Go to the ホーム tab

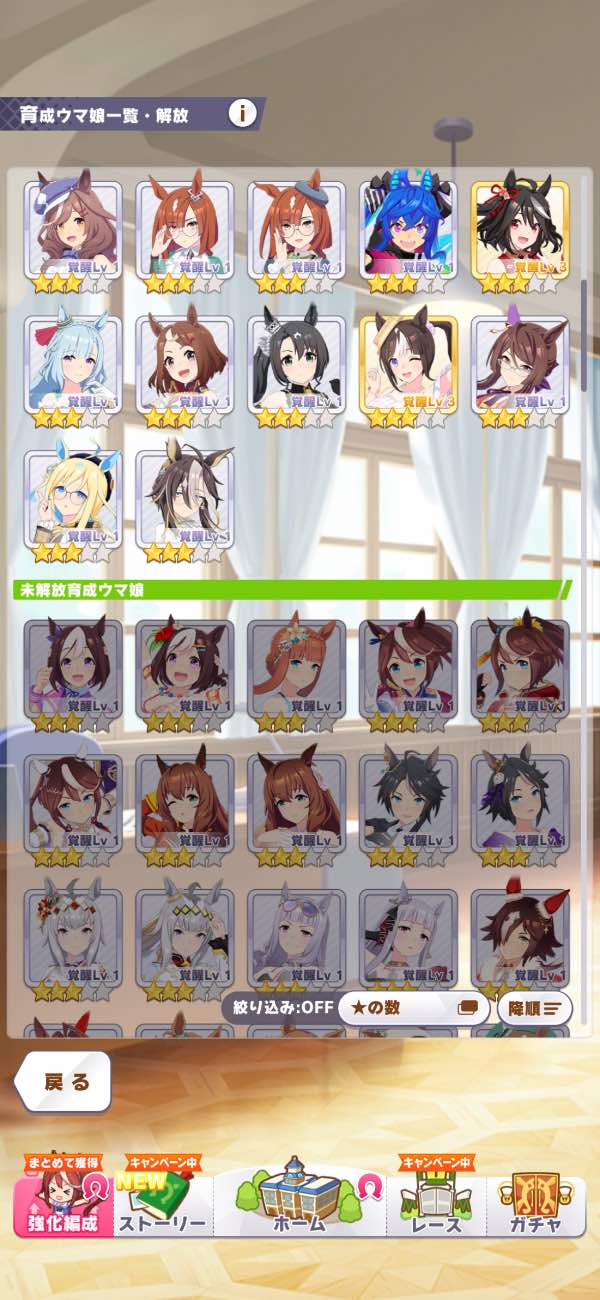299,1198
